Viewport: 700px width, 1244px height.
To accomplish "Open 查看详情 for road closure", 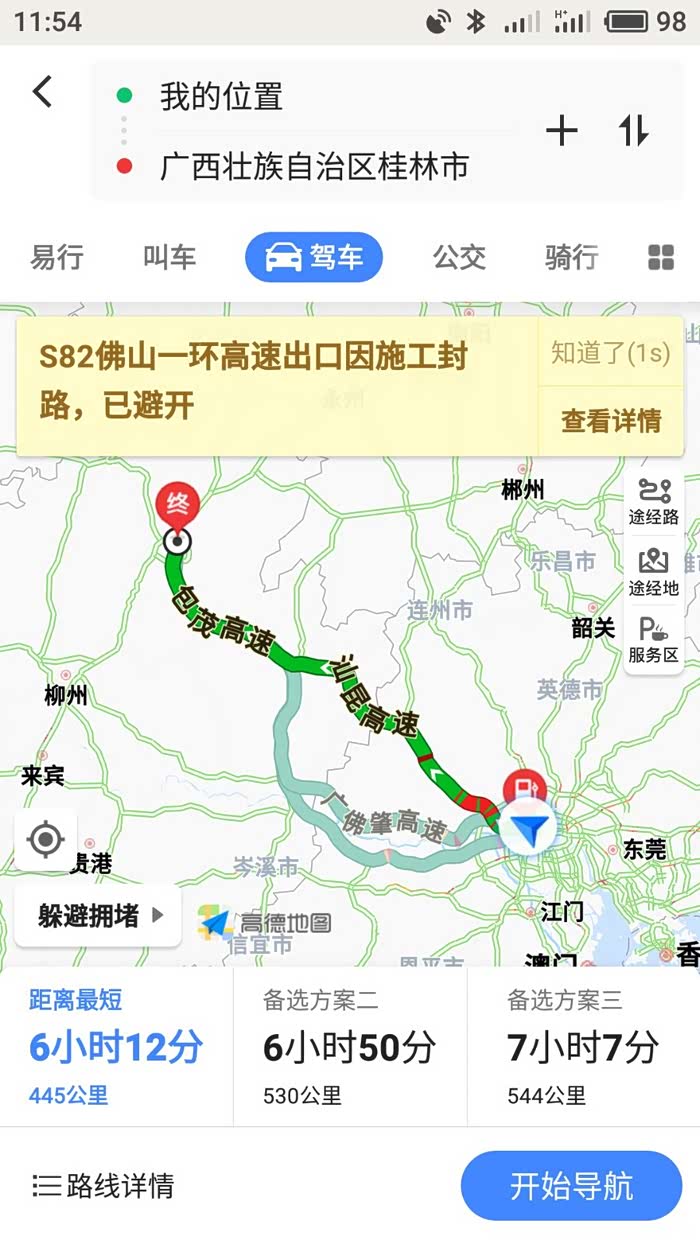I will 610,421.
